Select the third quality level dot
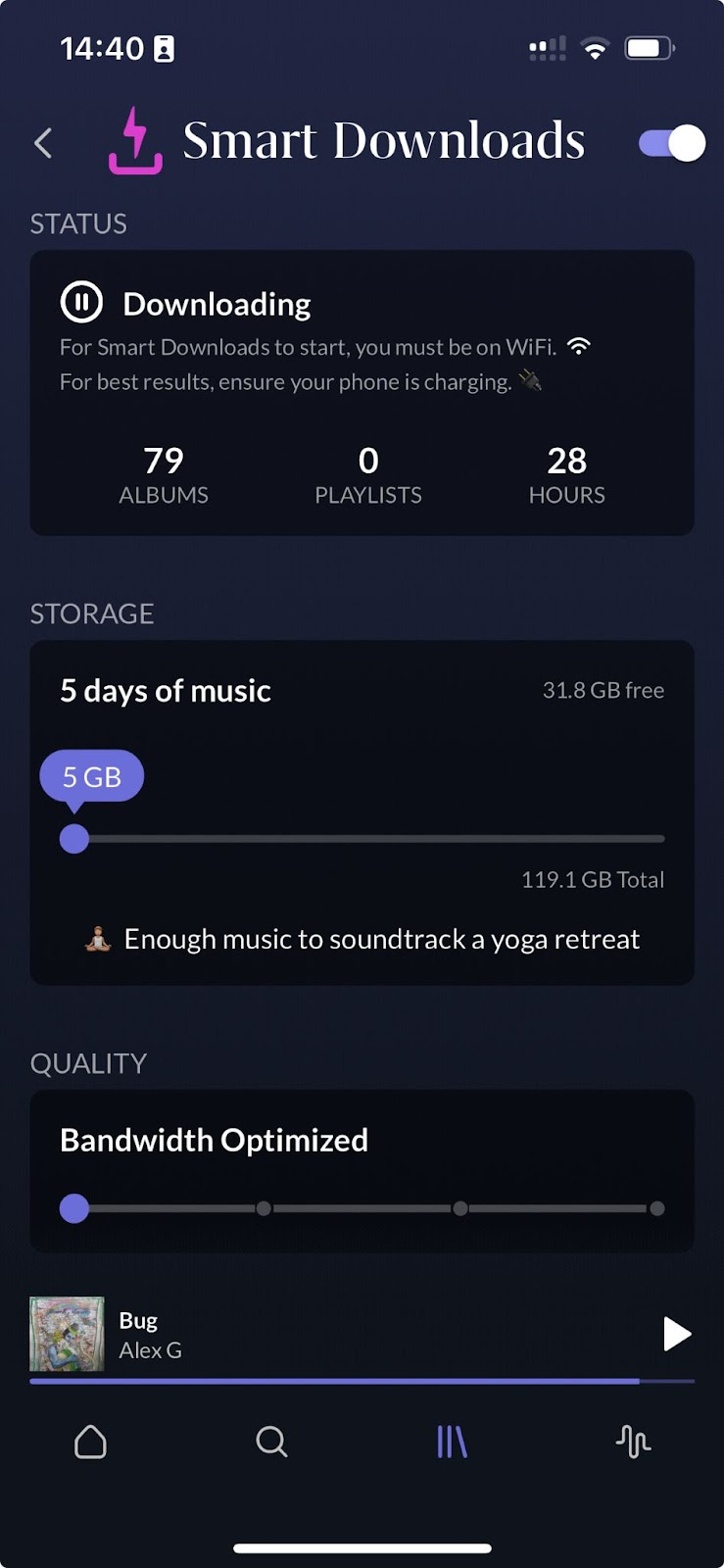This screenshot has height=1568, width=724. coord(460,1208)
